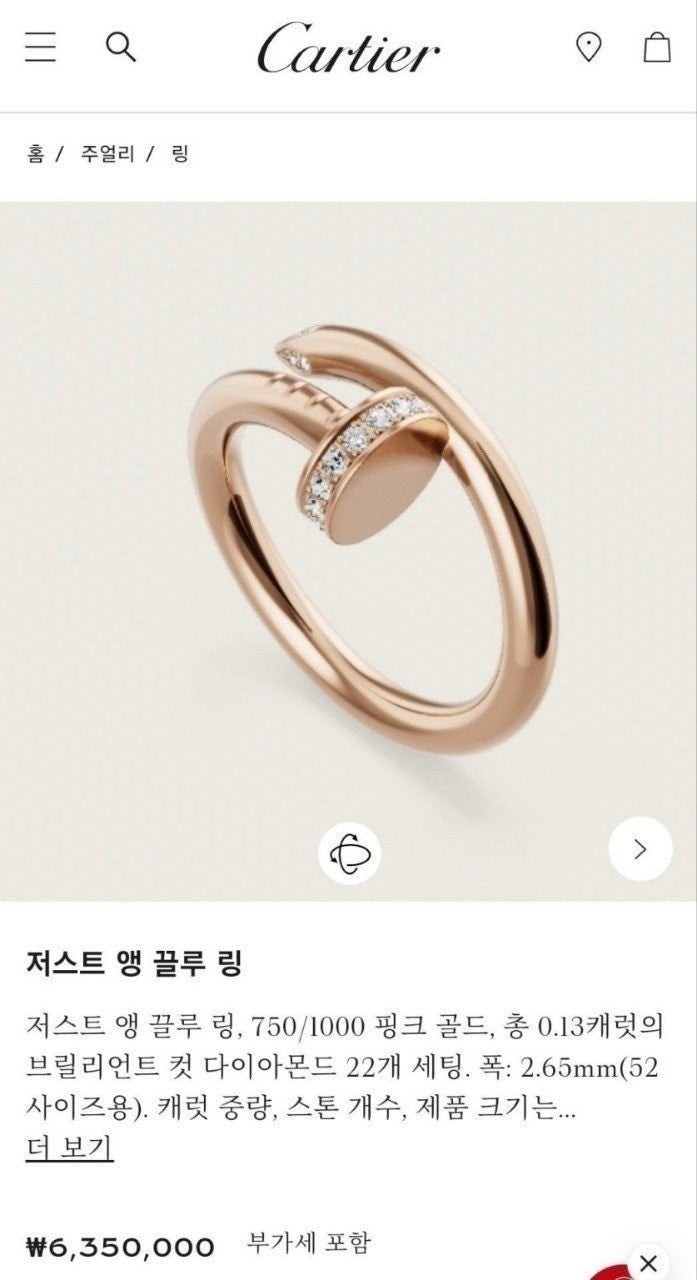Open the 링 breadcrumb category
This screenshot has width=697, height=1280.
(x=180, y=154)
